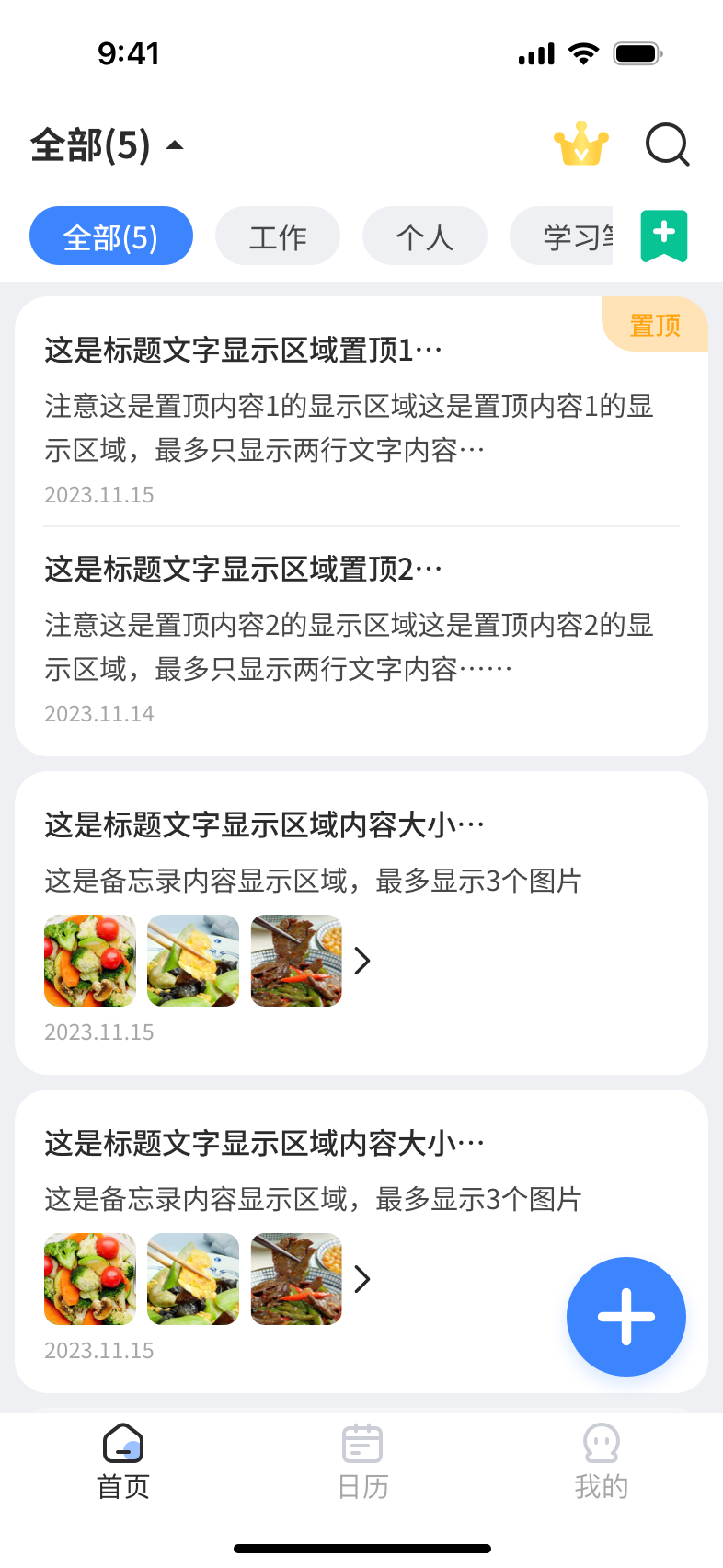The width and height of the screenshot is (723, 1568).
Task: Select the 全部(5) filter chip
Action: 111,236
